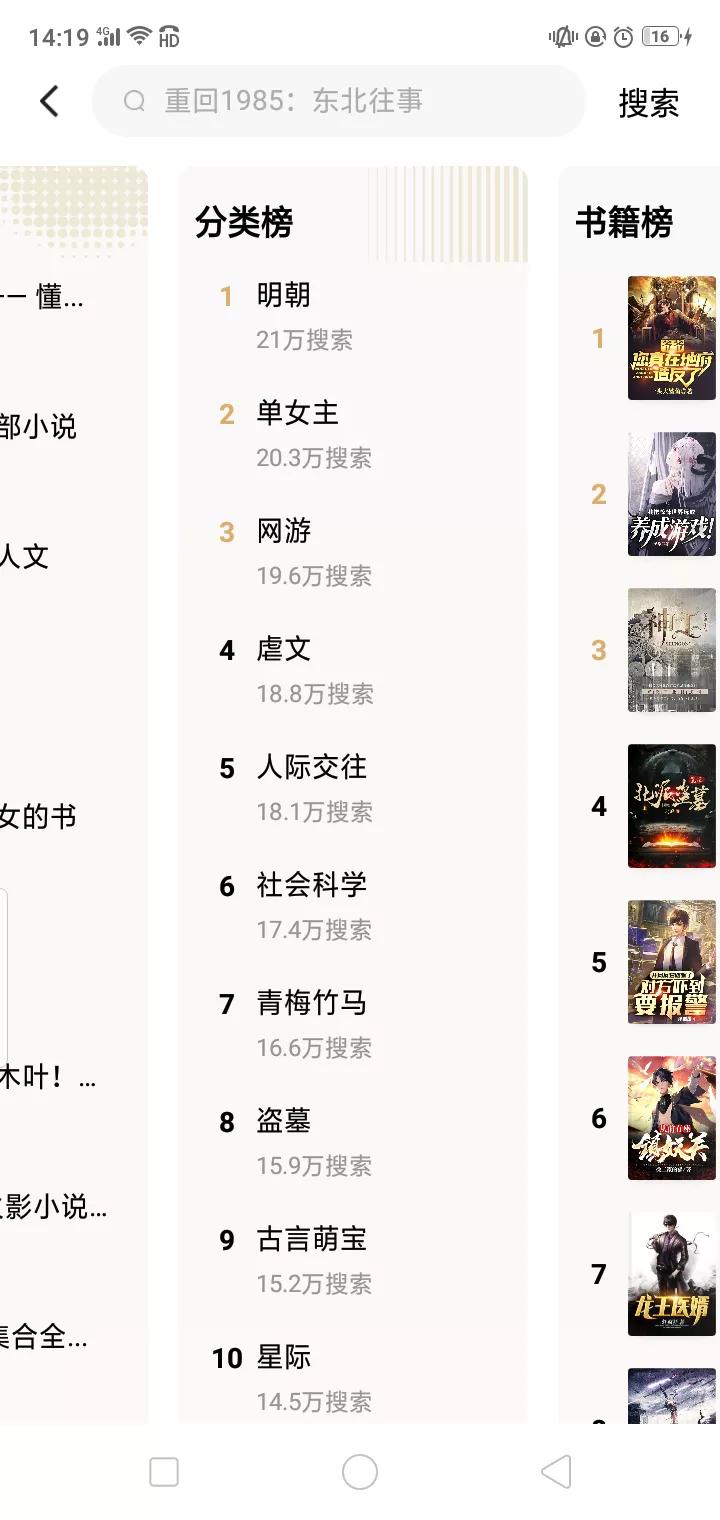Viewport: 720px width, 1520px height.
Task: Select the 社会科学 category
Action: point(312,885)
